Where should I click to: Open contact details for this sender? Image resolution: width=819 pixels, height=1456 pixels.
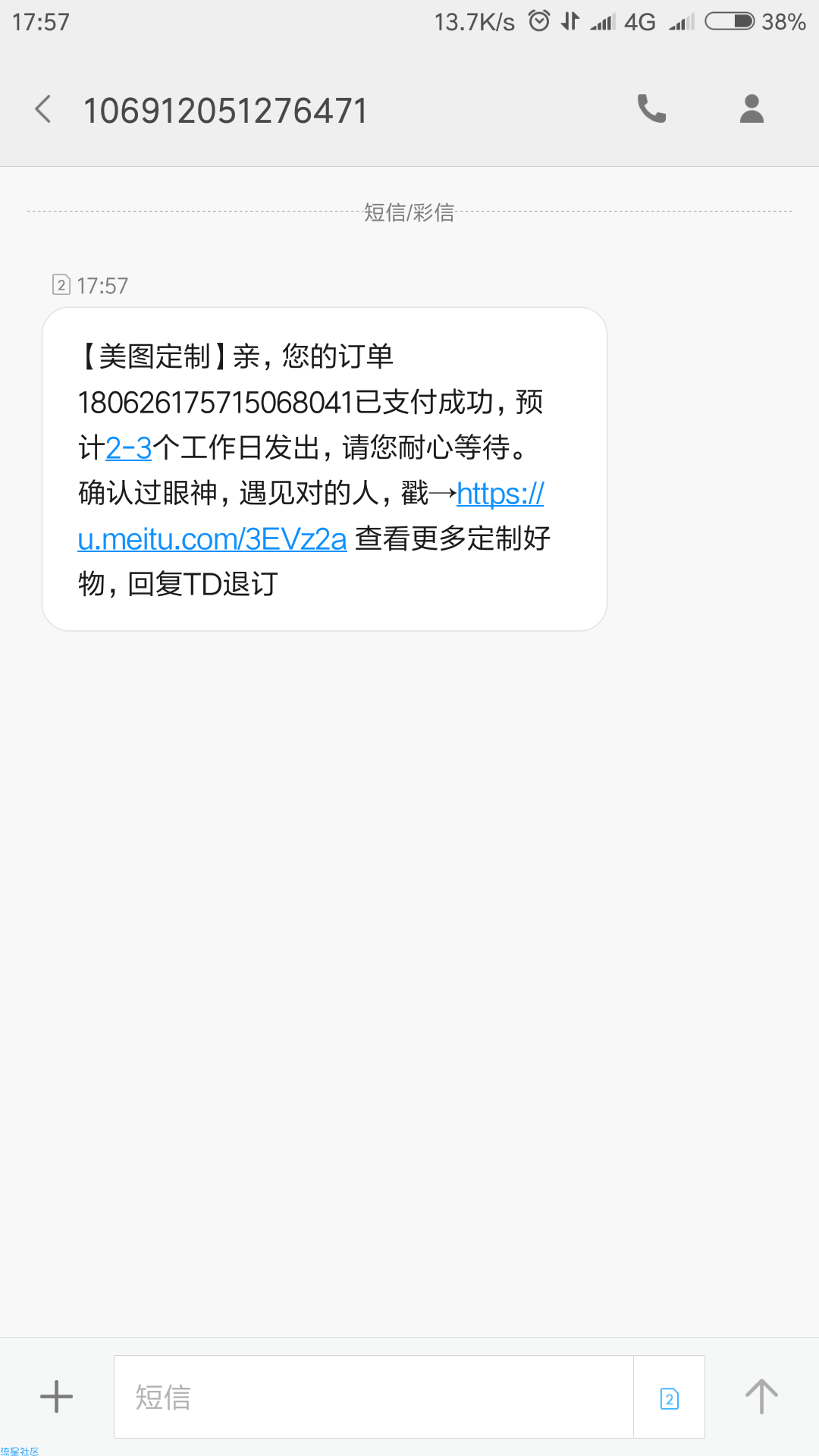tap(752, 109)
